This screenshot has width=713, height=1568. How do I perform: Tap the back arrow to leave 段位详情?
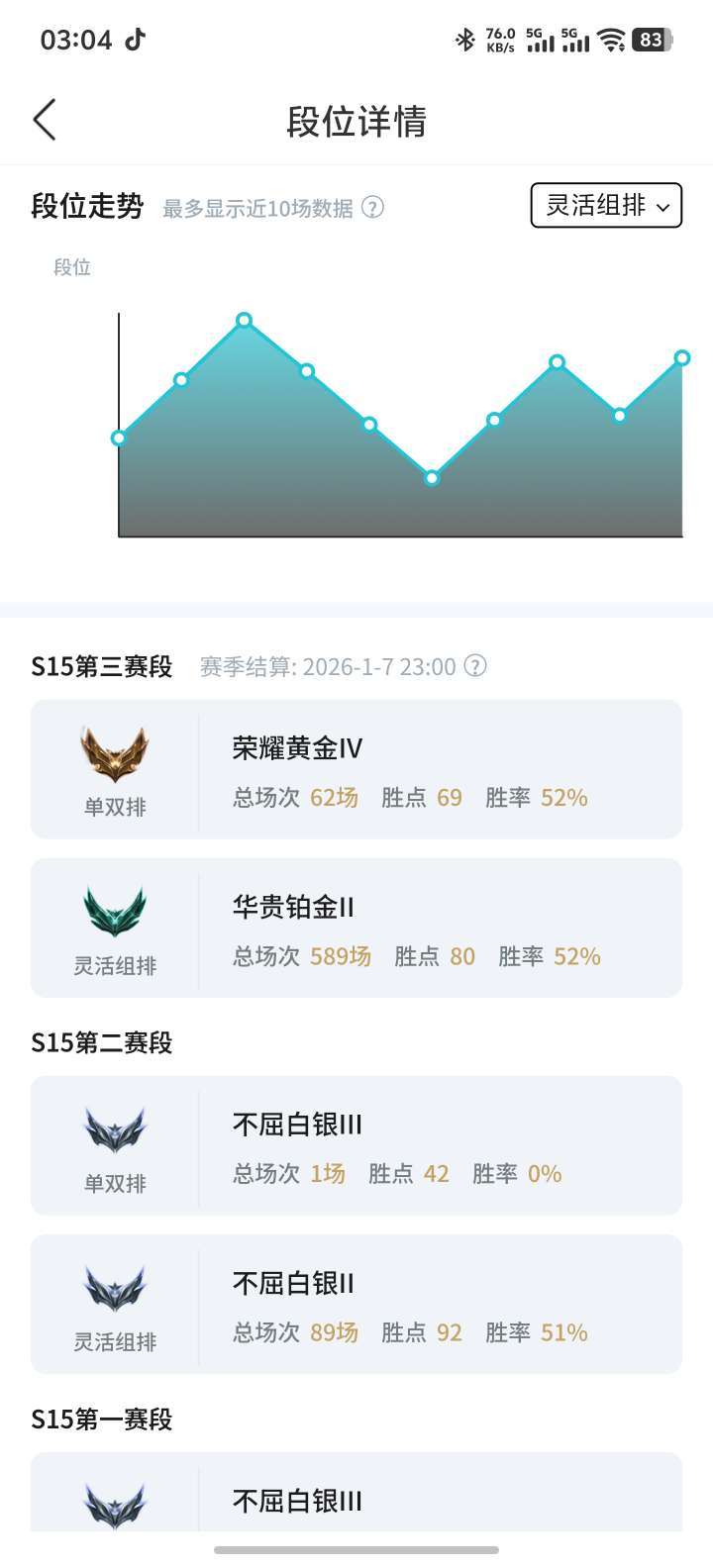pos(45,118)
